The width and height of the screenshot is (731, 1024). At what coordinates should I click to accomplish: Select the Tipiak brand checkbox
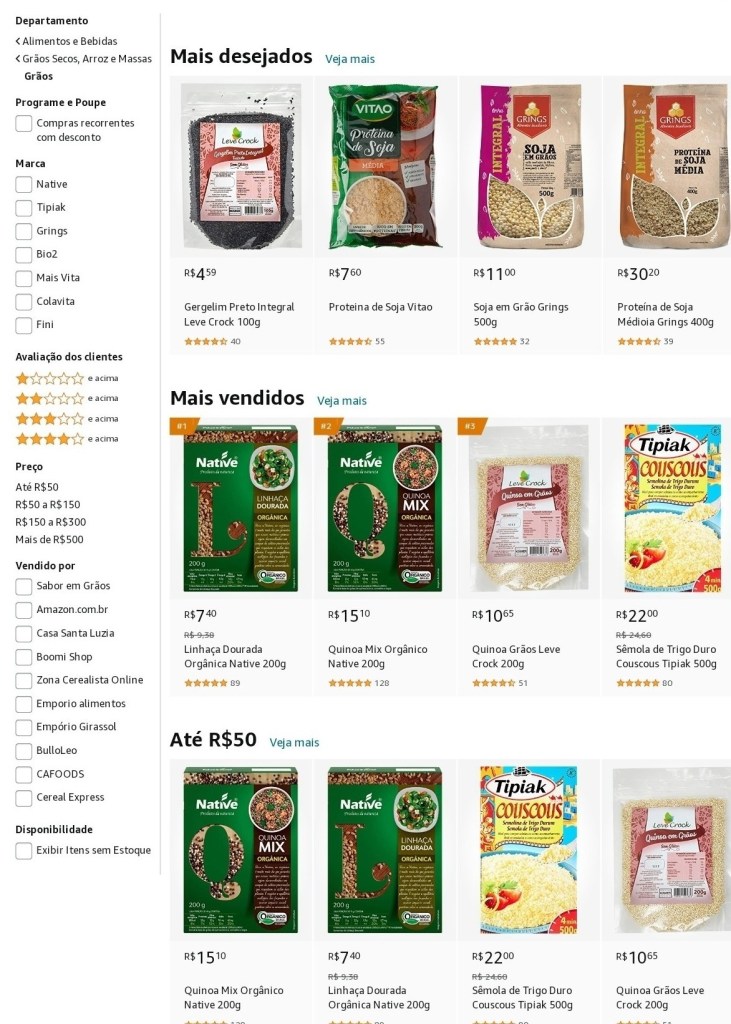click(x=24, y=208)
